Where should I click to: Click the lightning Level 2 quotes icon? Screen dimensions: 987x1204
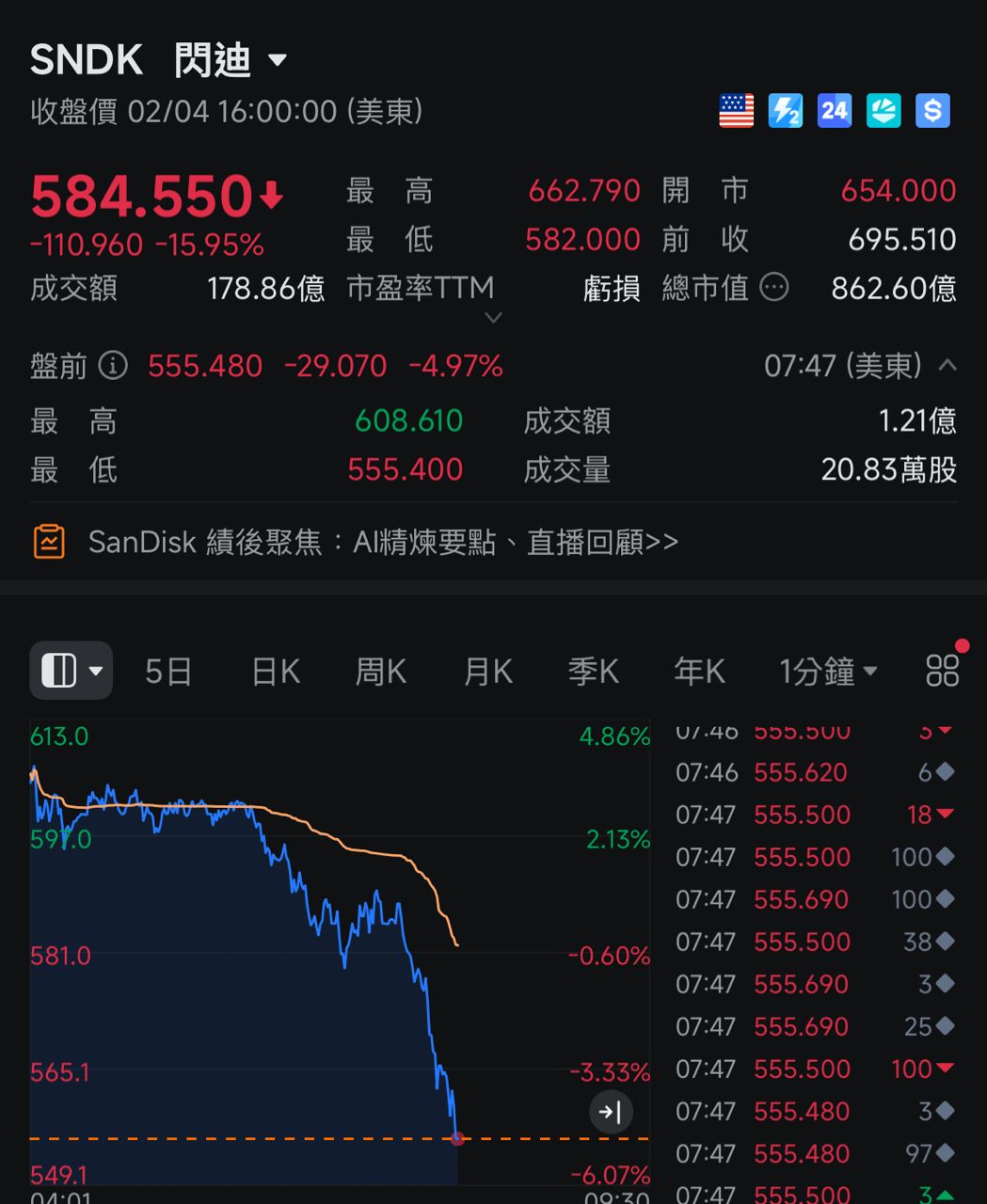click(x=785, y=111)
